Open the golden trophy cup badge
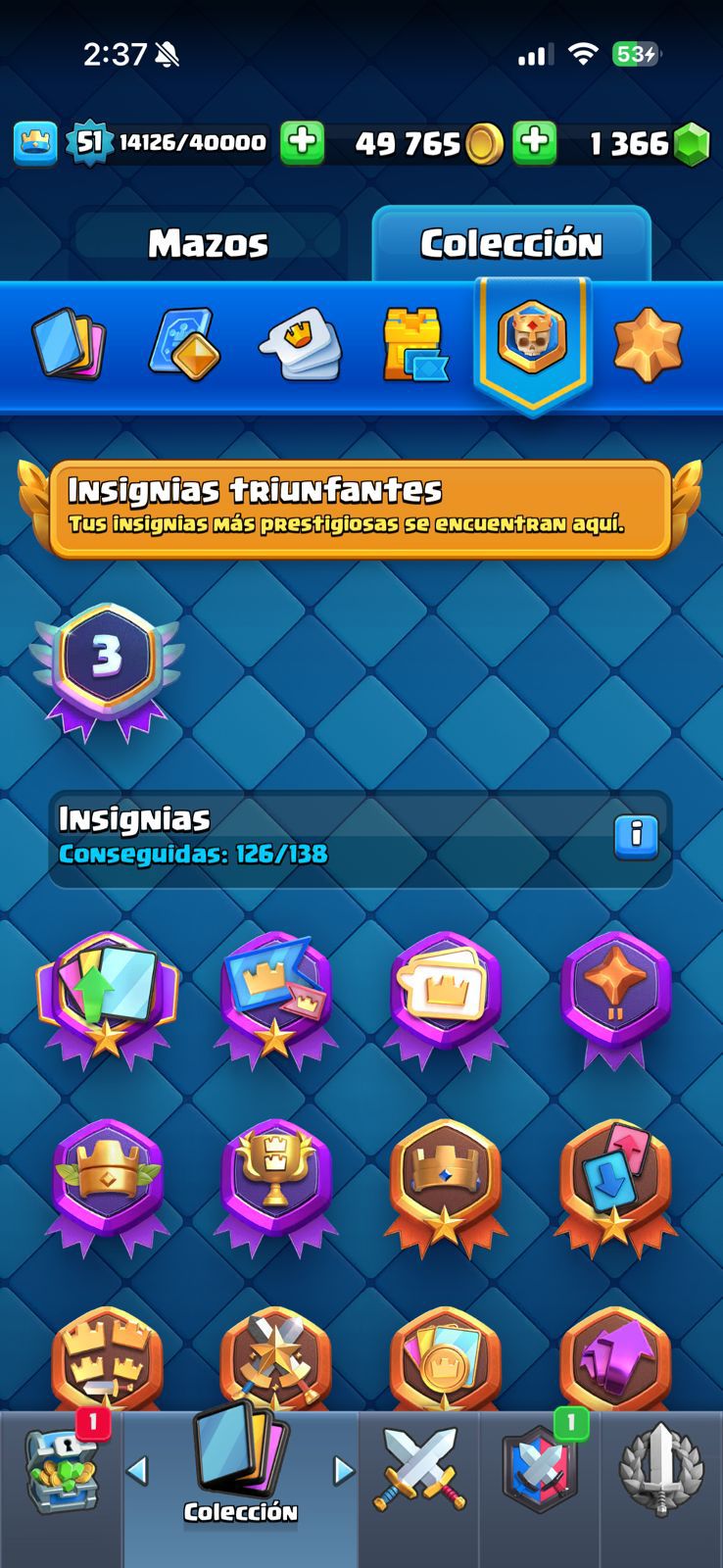The height and width of the screenshot is (1568, 723). coord(275,1181)
